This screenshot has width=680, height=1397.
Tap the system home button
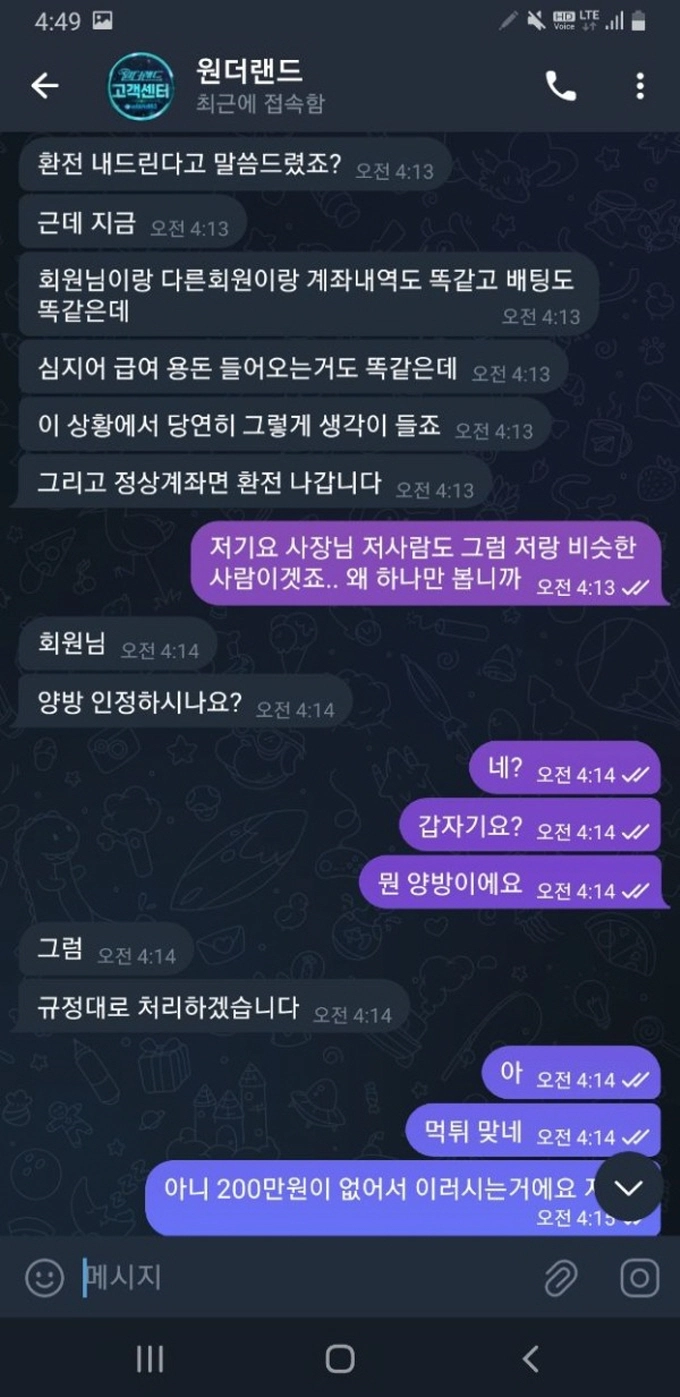point(340,1358)
